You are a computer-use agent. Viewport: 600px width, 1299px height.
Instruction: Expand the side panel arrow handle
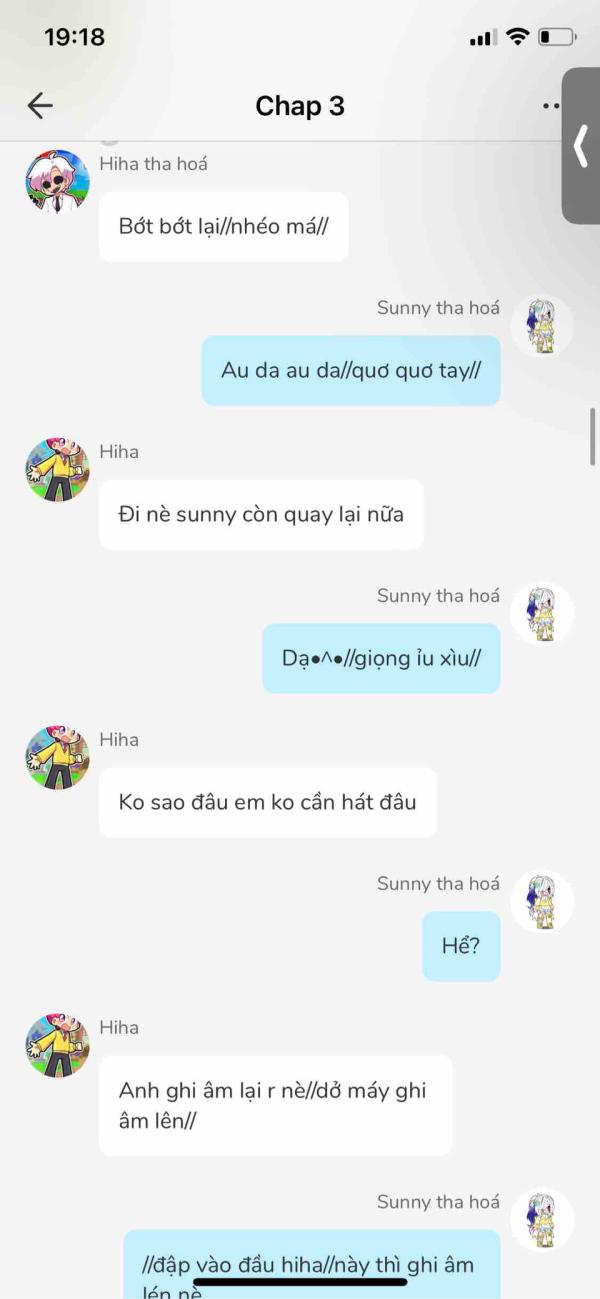click(581, 146)
